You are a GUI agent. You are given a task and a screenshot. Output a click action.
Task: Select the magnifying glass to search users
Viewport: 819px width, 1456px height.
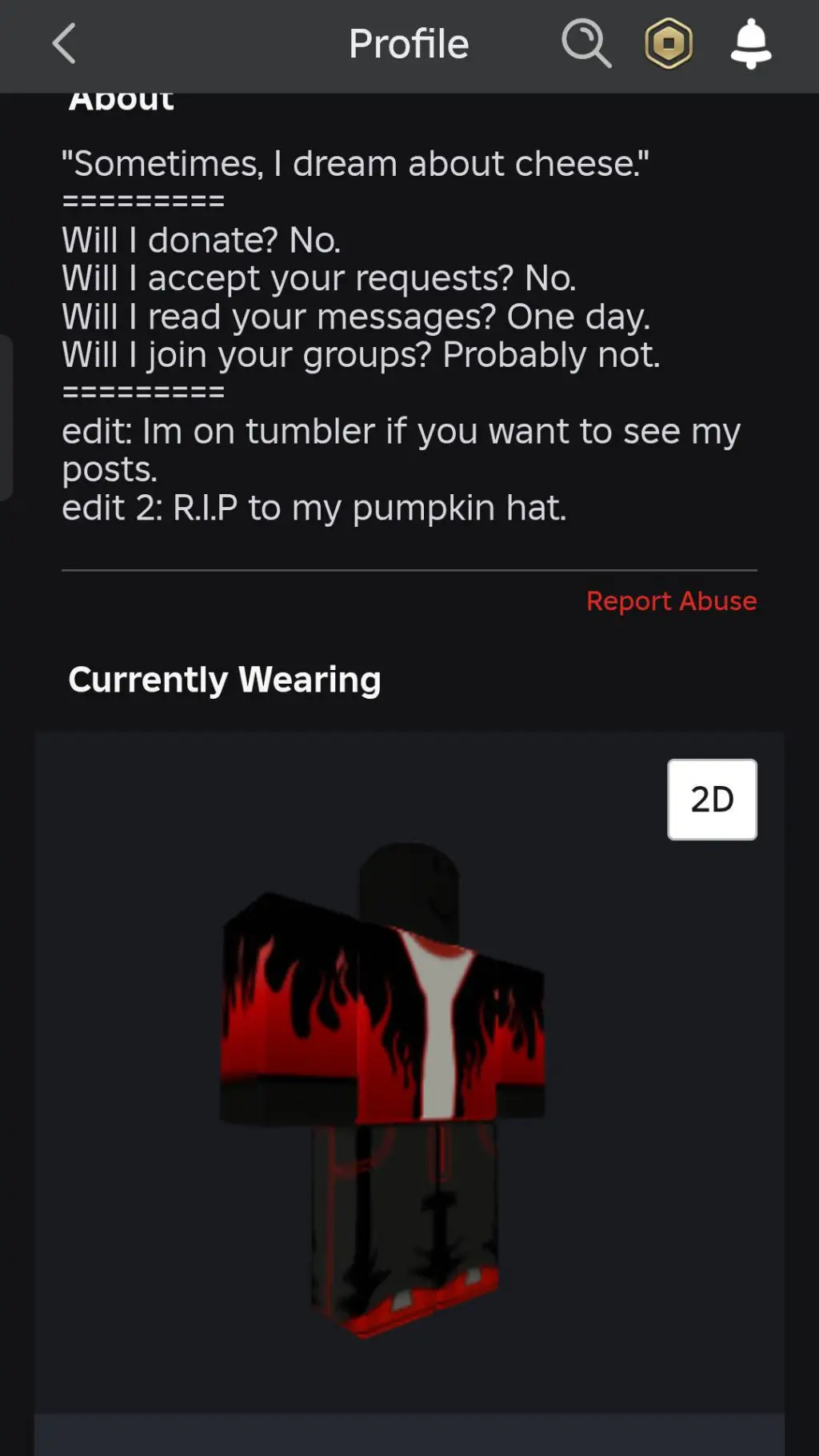586,44
